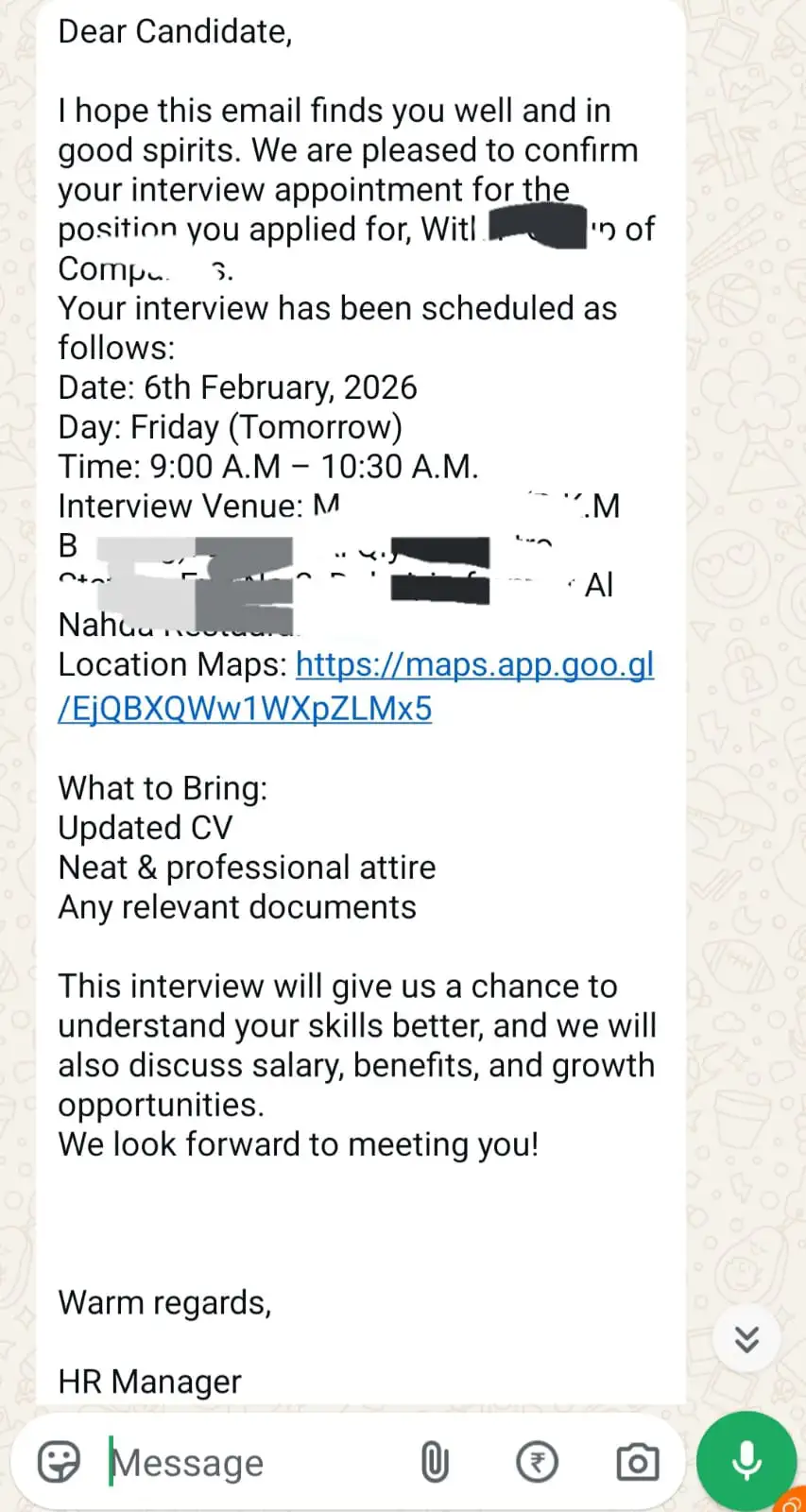Open the camera to send a photo
Viewport: 806px width, 1512px height.
coord(638,1463)
